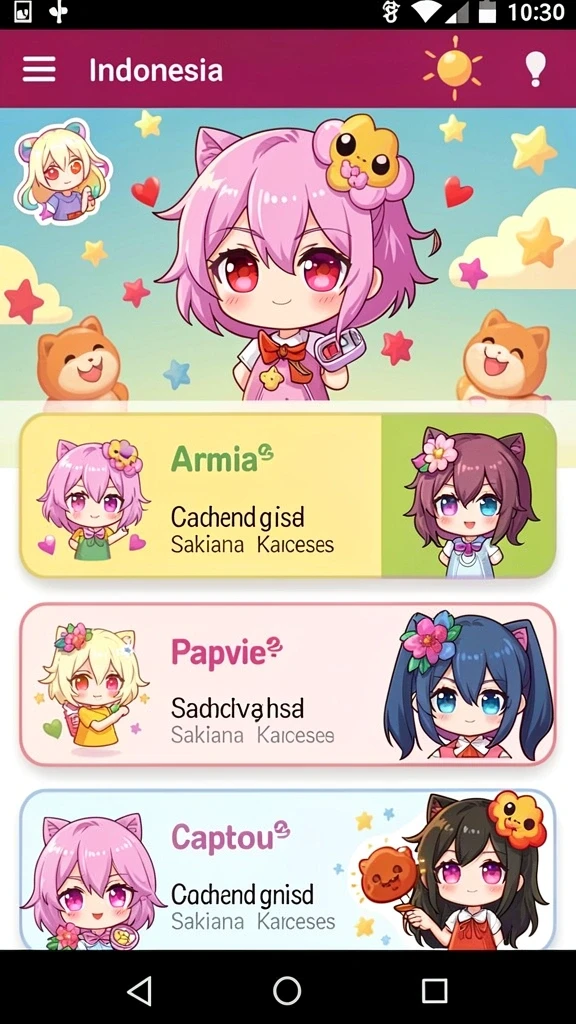This screenshot has width=576, height=1024.
Task: Go back using system back button
Action: click(140, 990)
